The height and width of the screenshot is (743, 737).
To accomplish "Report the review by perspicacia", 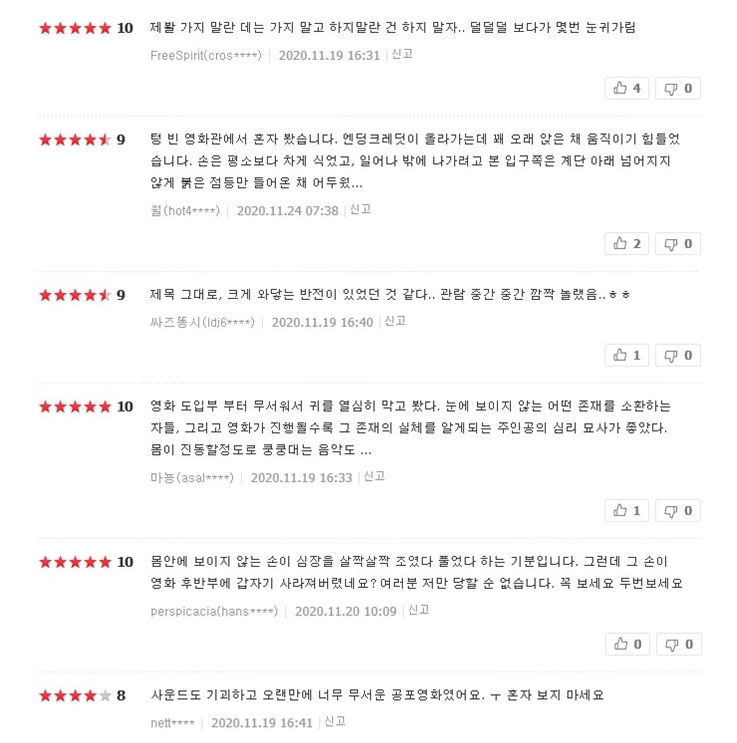I will pyautogui.click(x=418, y=610).
